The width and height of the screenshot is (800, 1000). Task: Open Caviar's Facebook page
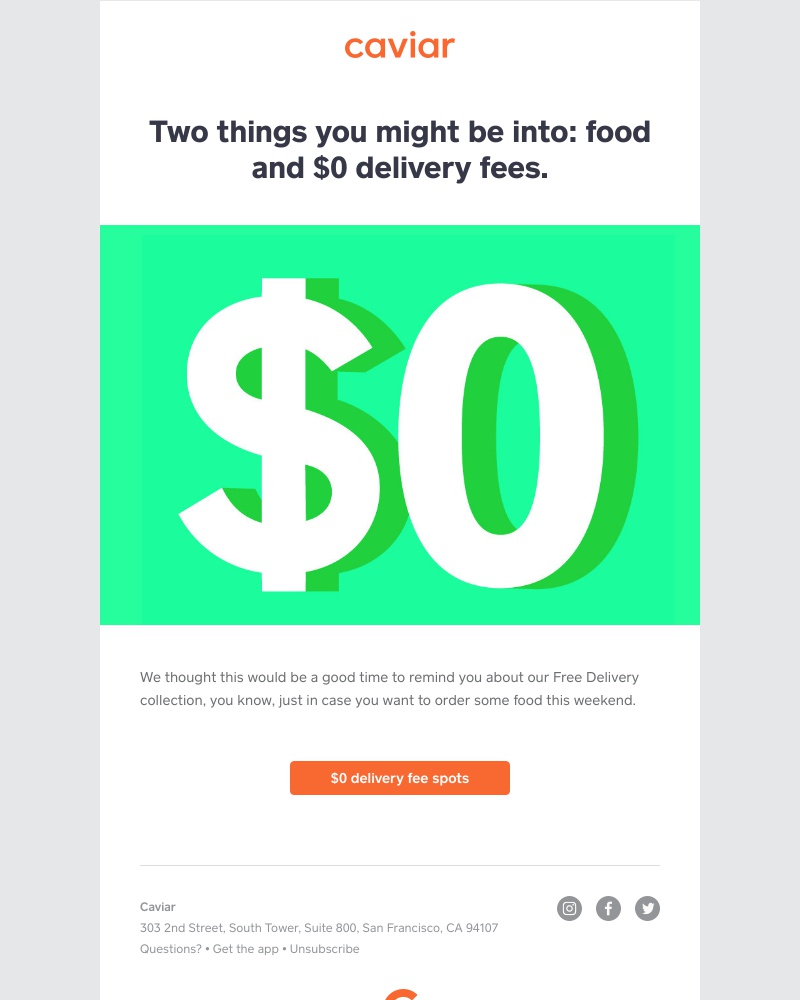pyautogui.click(x=608, y=908)
